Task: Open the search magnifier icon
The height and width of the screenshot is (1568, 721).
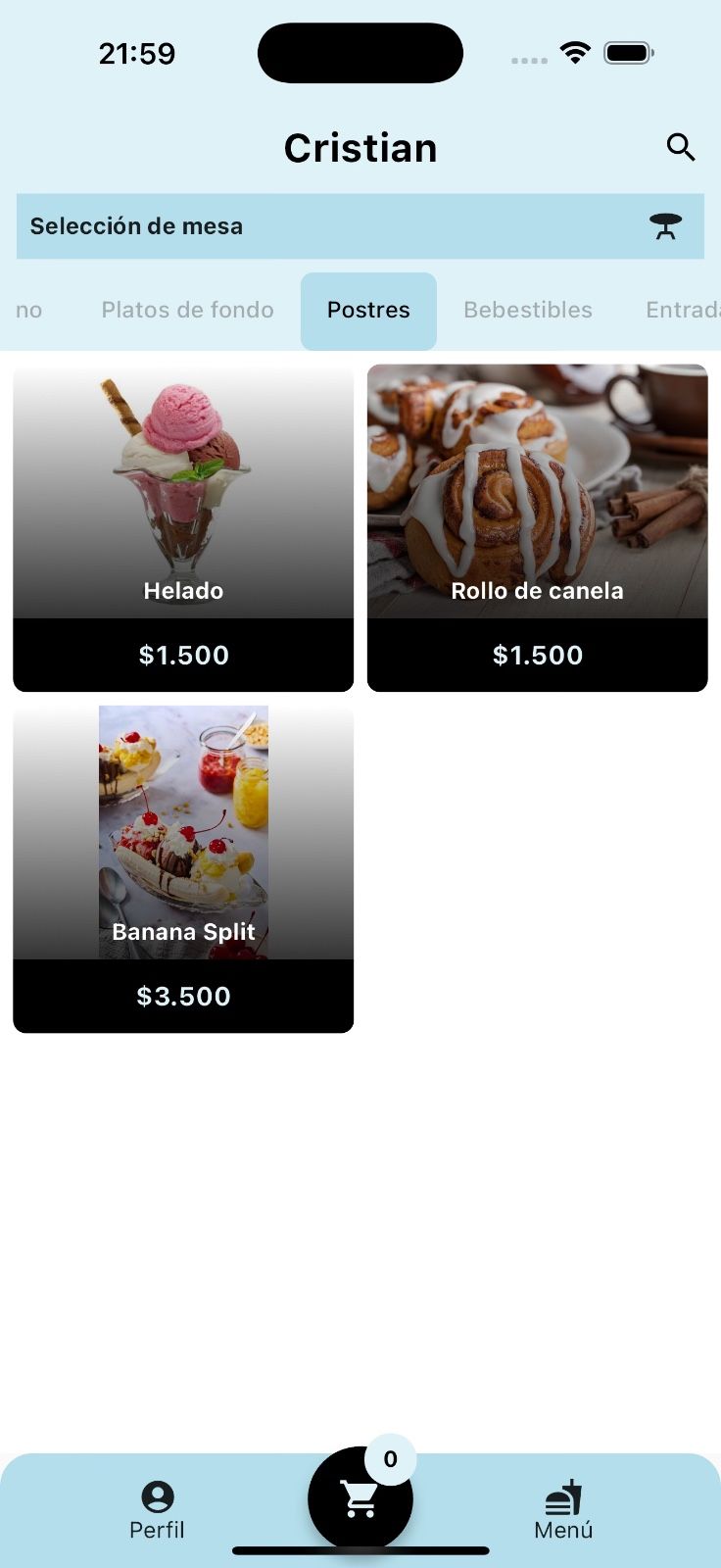Action: (x=681, y=147)
